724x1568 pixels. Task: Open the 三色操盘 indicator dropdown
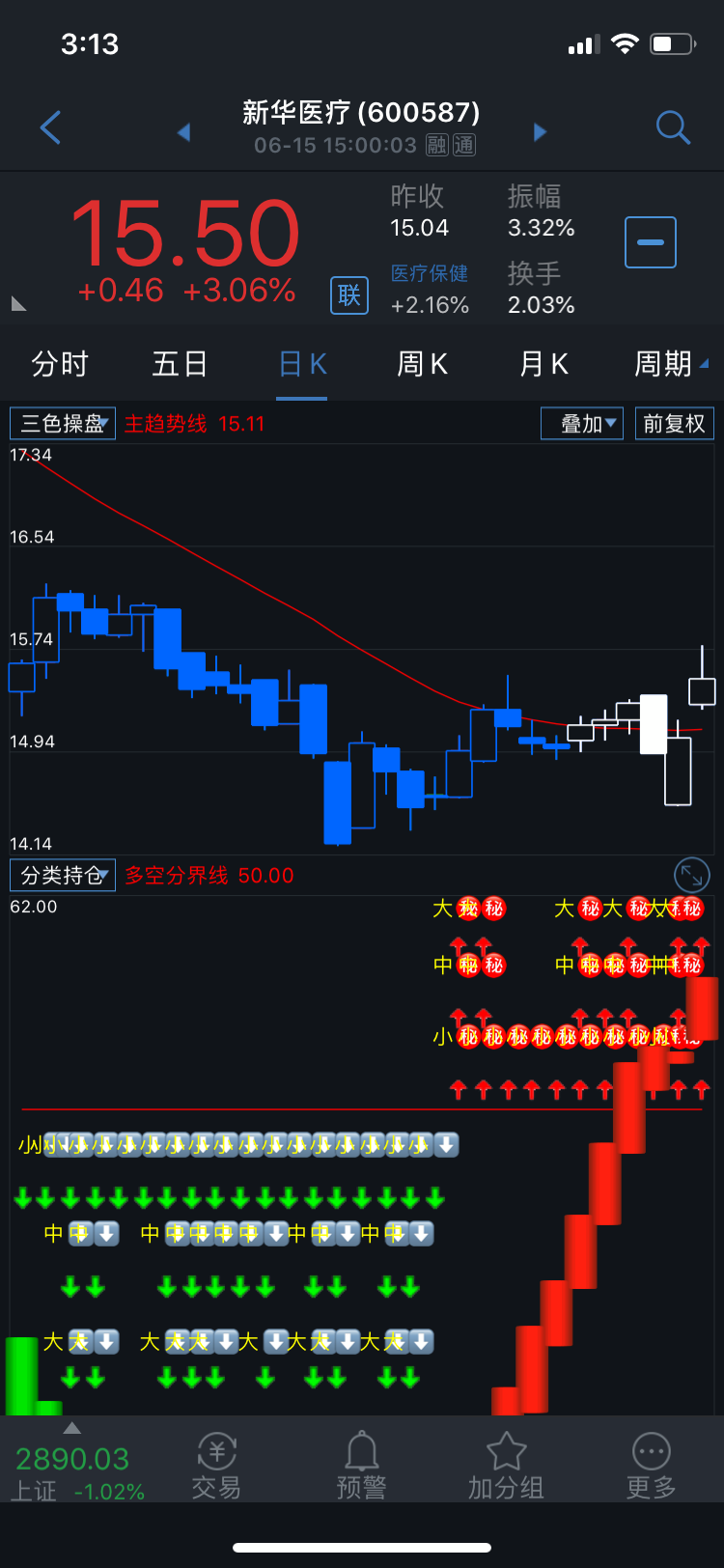pyautogui.click(x=63, y=424)
